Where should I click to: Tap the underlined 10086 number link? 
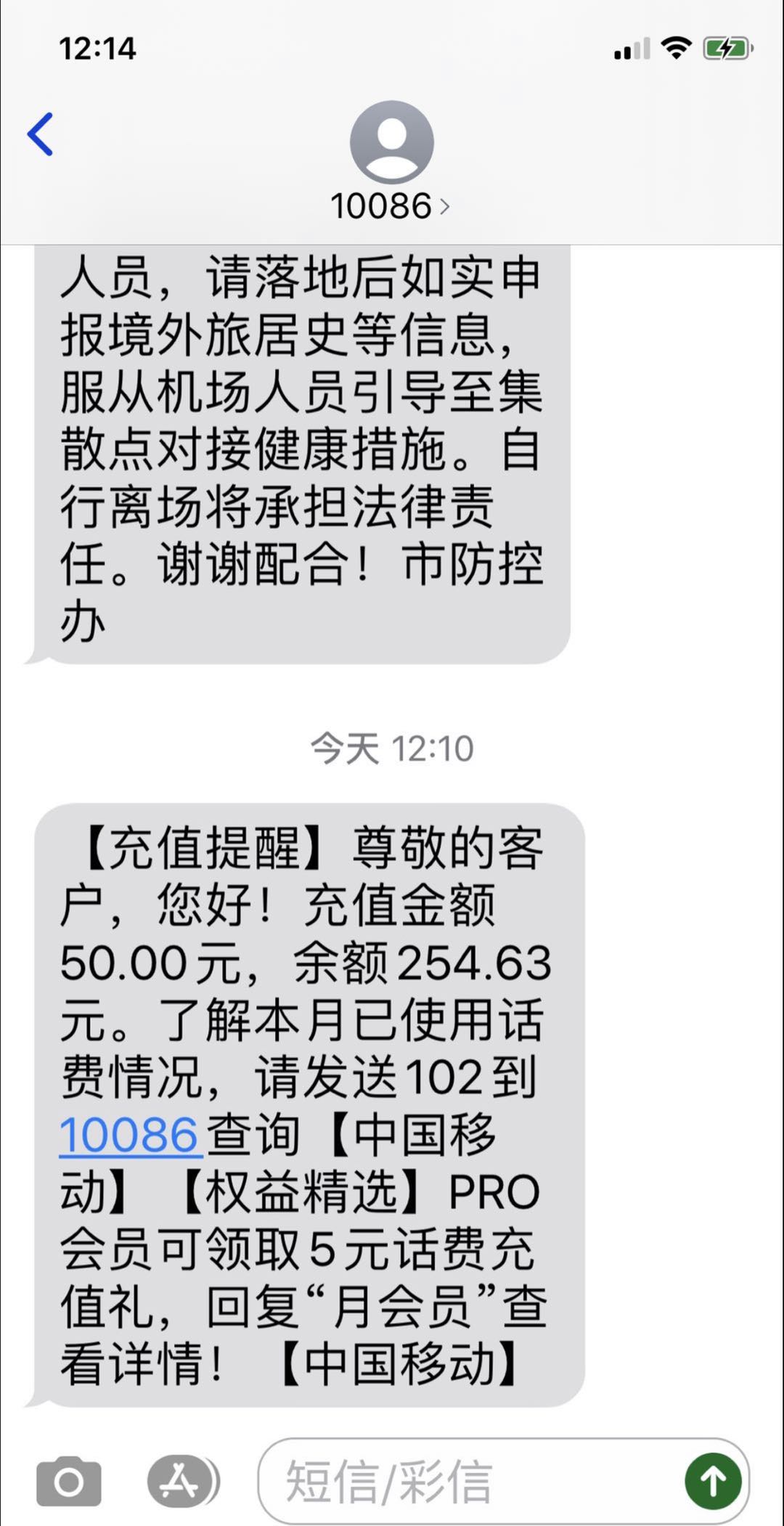(x=129, y=1135)
